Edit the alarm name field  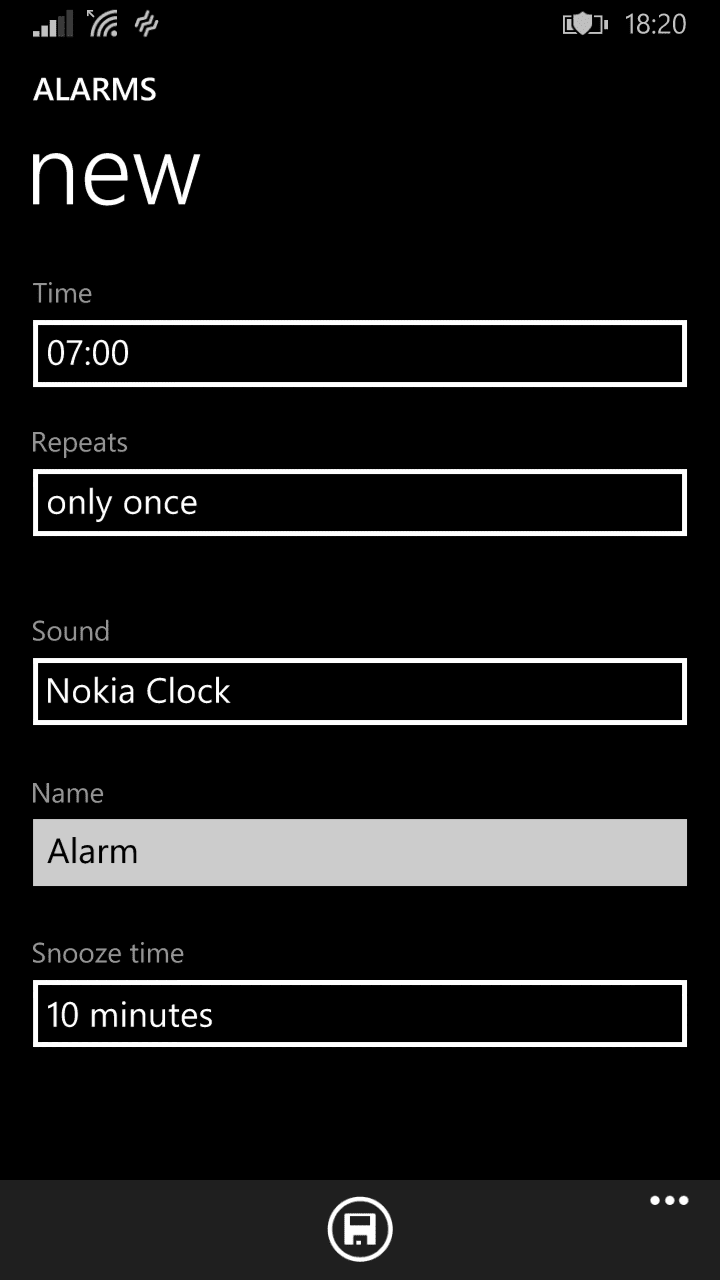tap(360, 852)
